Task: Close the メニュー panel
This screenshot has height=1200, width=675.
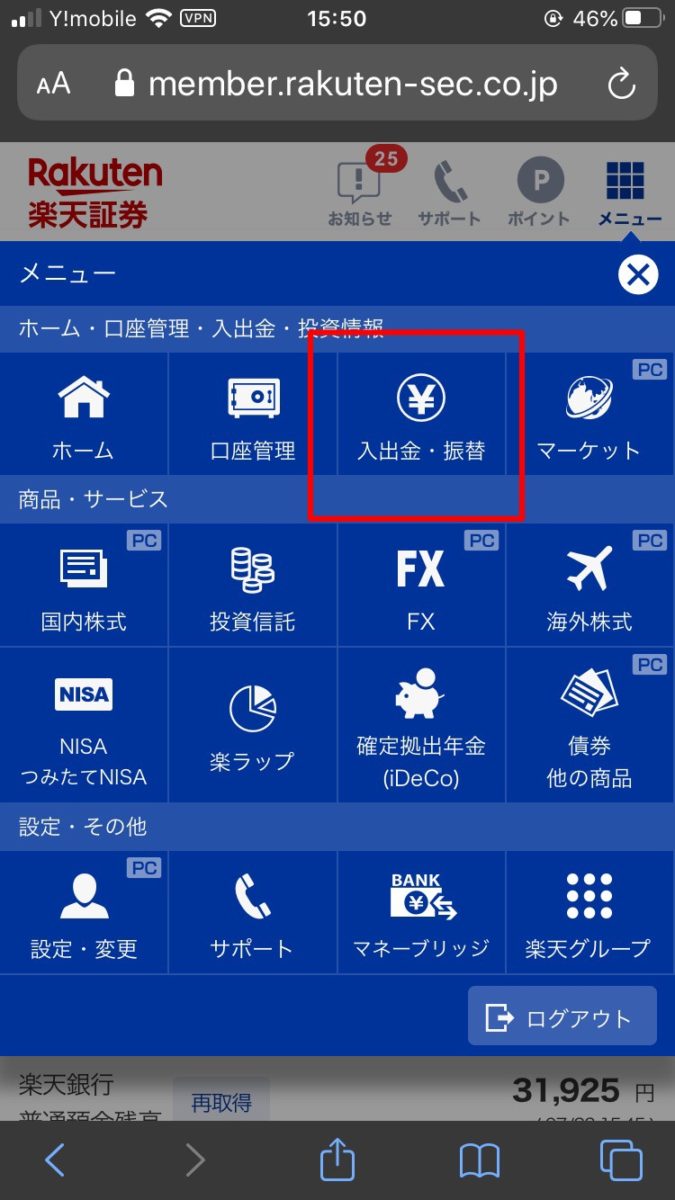Action: [x=637, y=273]
